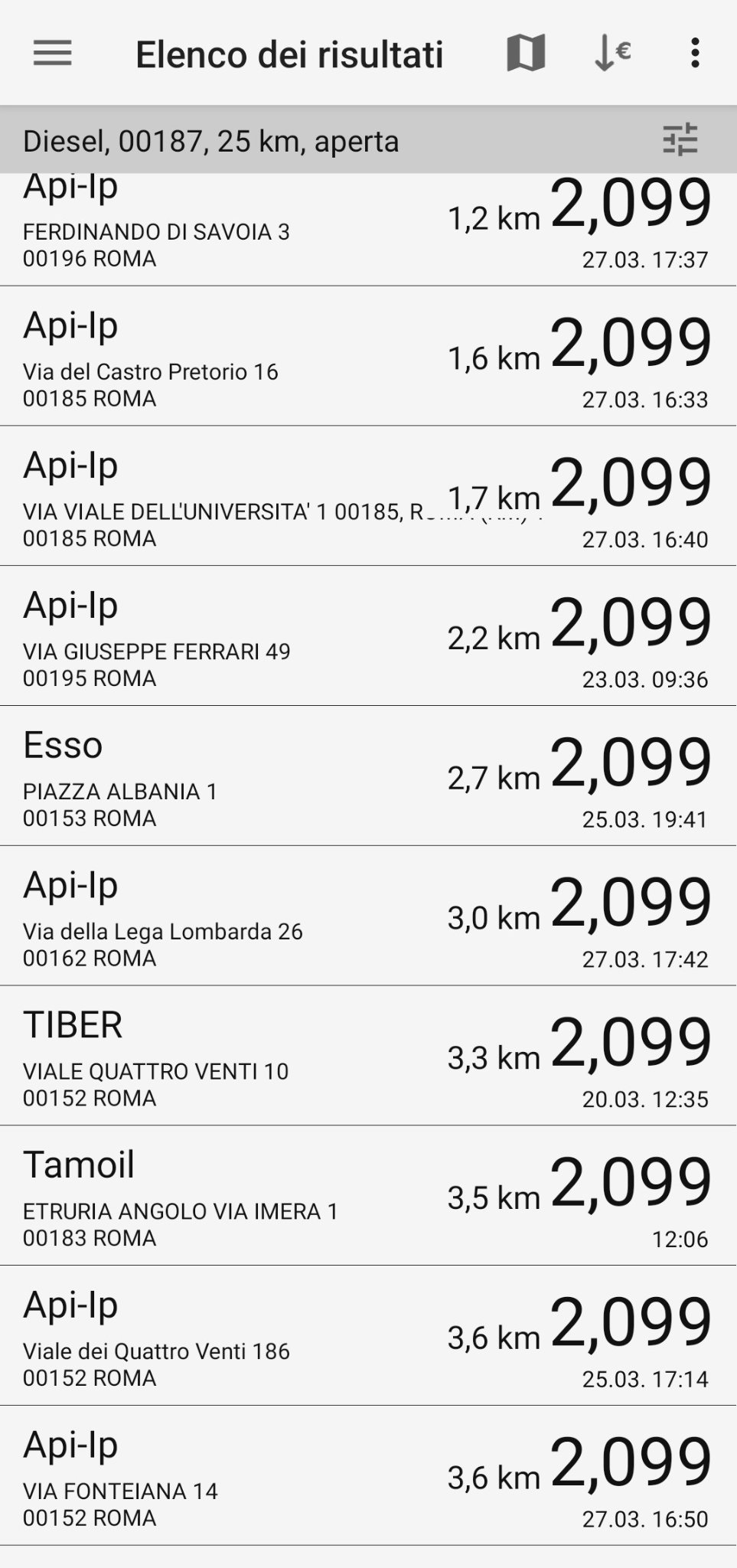Open the Esso station at Piazza Albania 1
The width and height of the screenshot is (737, 1568).
coord(367,776)
